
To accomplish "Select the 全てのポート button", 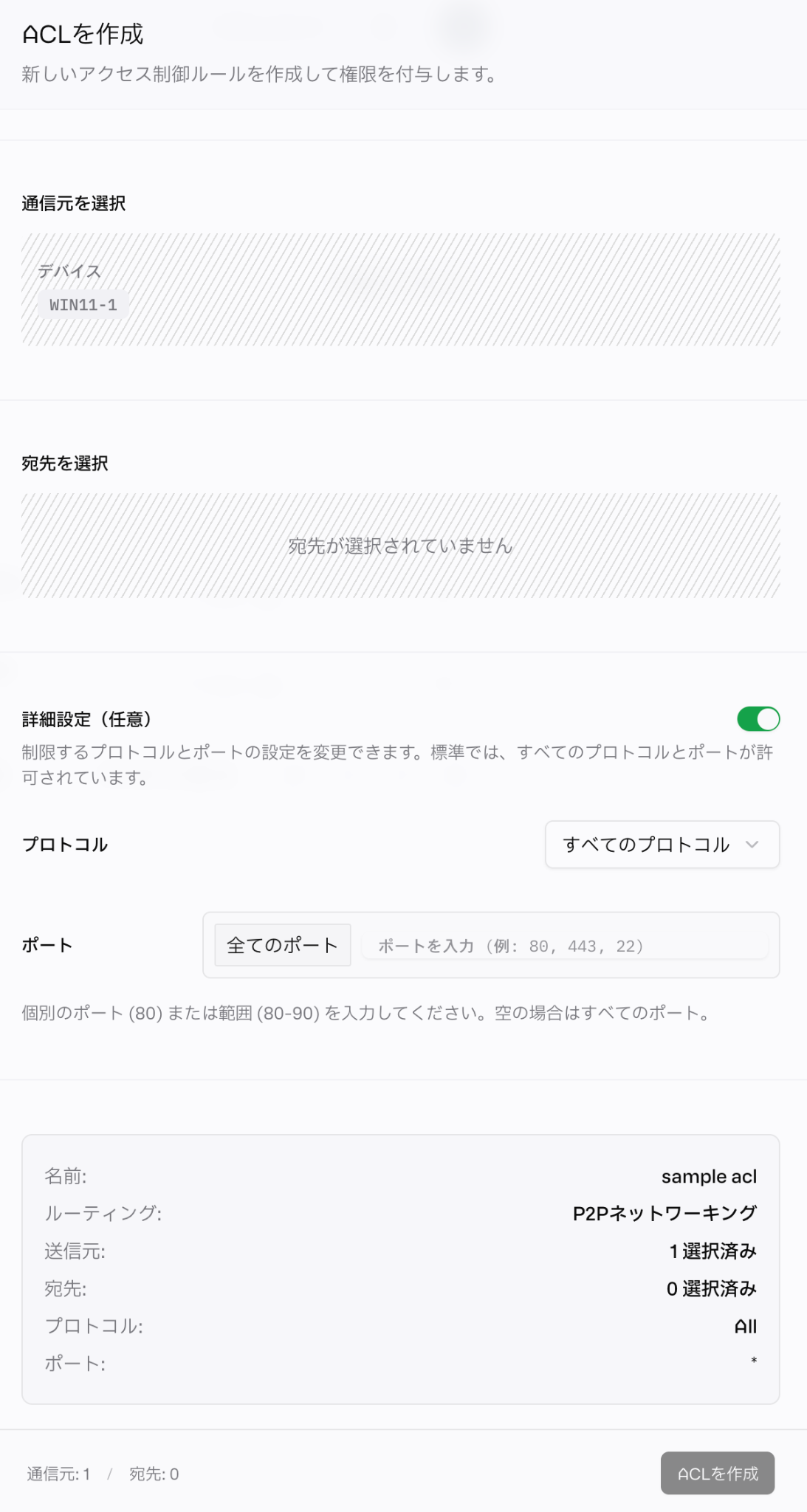I will tap(282, 945).
